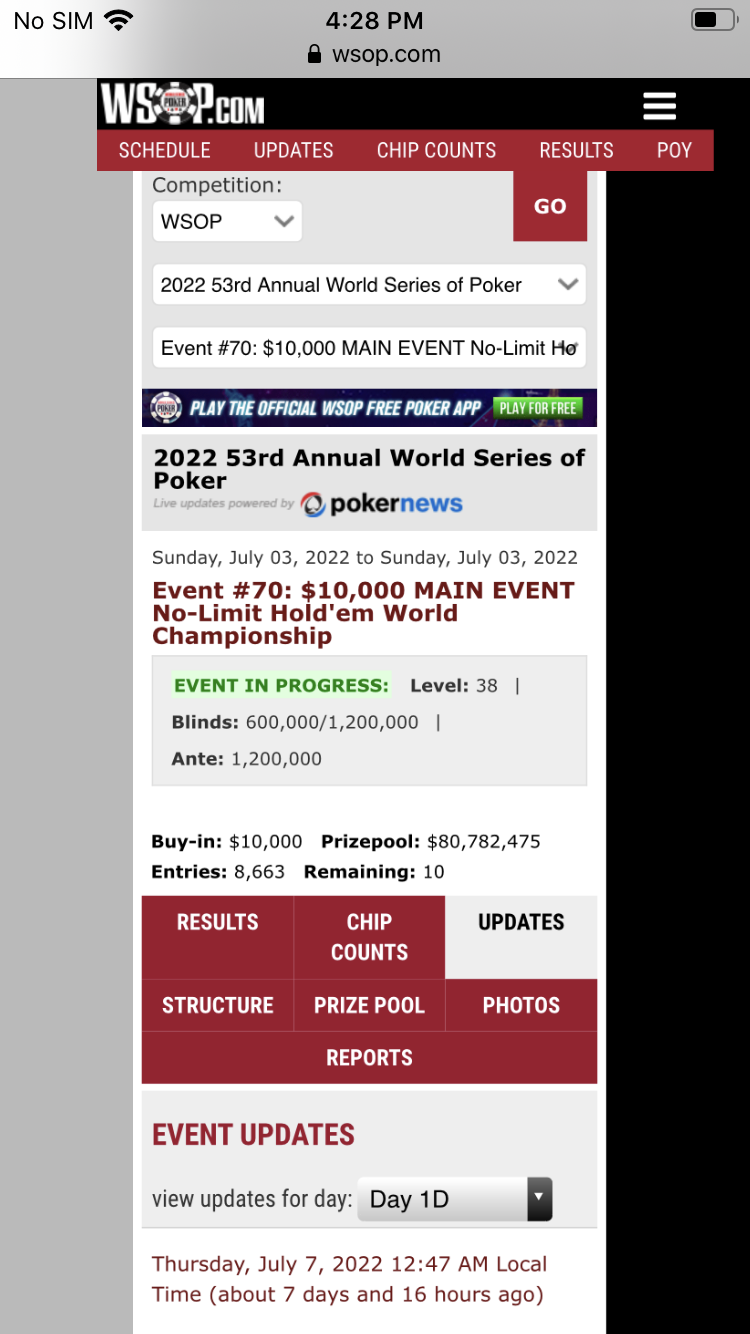Go to POY section

tap(674, 150)
